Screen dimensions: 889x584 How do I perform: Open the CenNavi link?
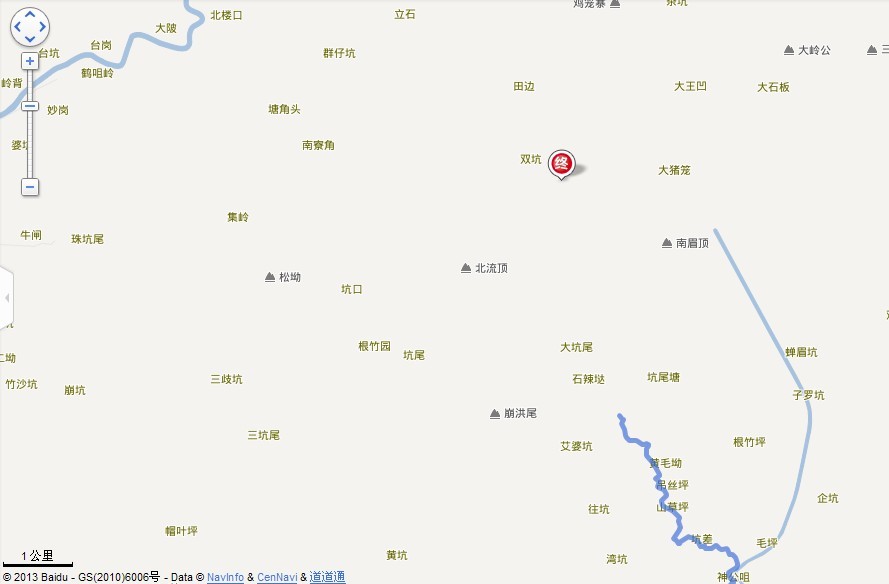pyautogui.click(x=277, y=577)
